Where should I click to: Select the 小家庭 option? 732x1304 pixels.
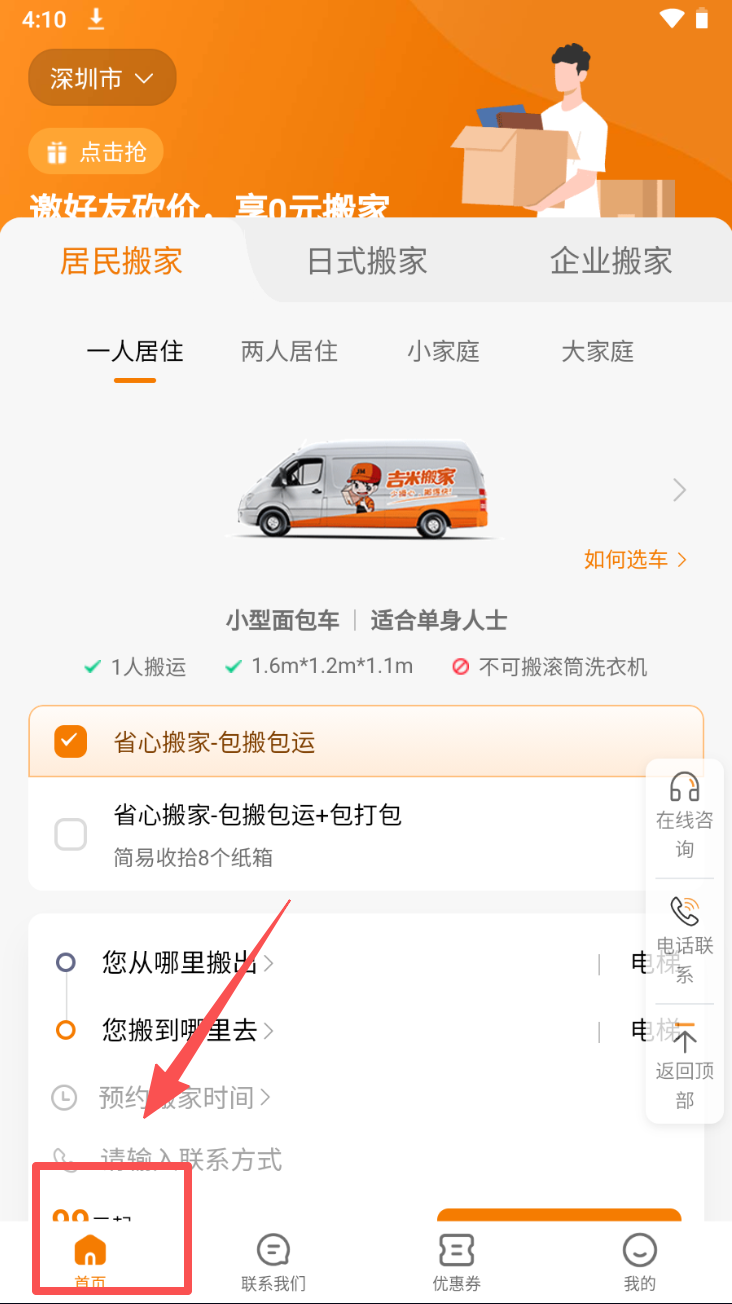click(x=443, y=352)
